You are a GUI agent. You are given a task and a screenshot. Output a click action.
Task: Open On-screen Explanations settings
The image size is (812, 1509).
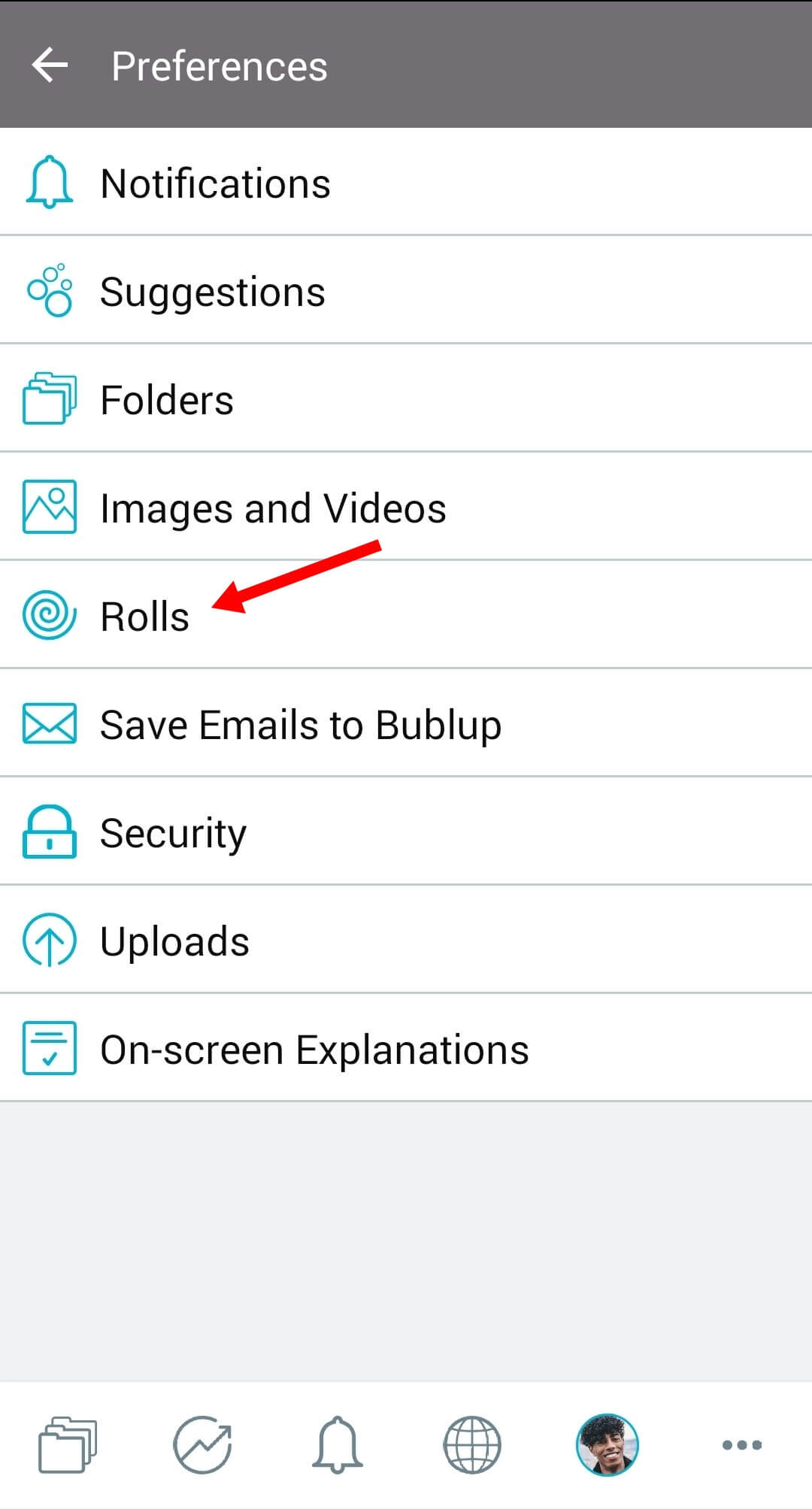click(406, 1048)
